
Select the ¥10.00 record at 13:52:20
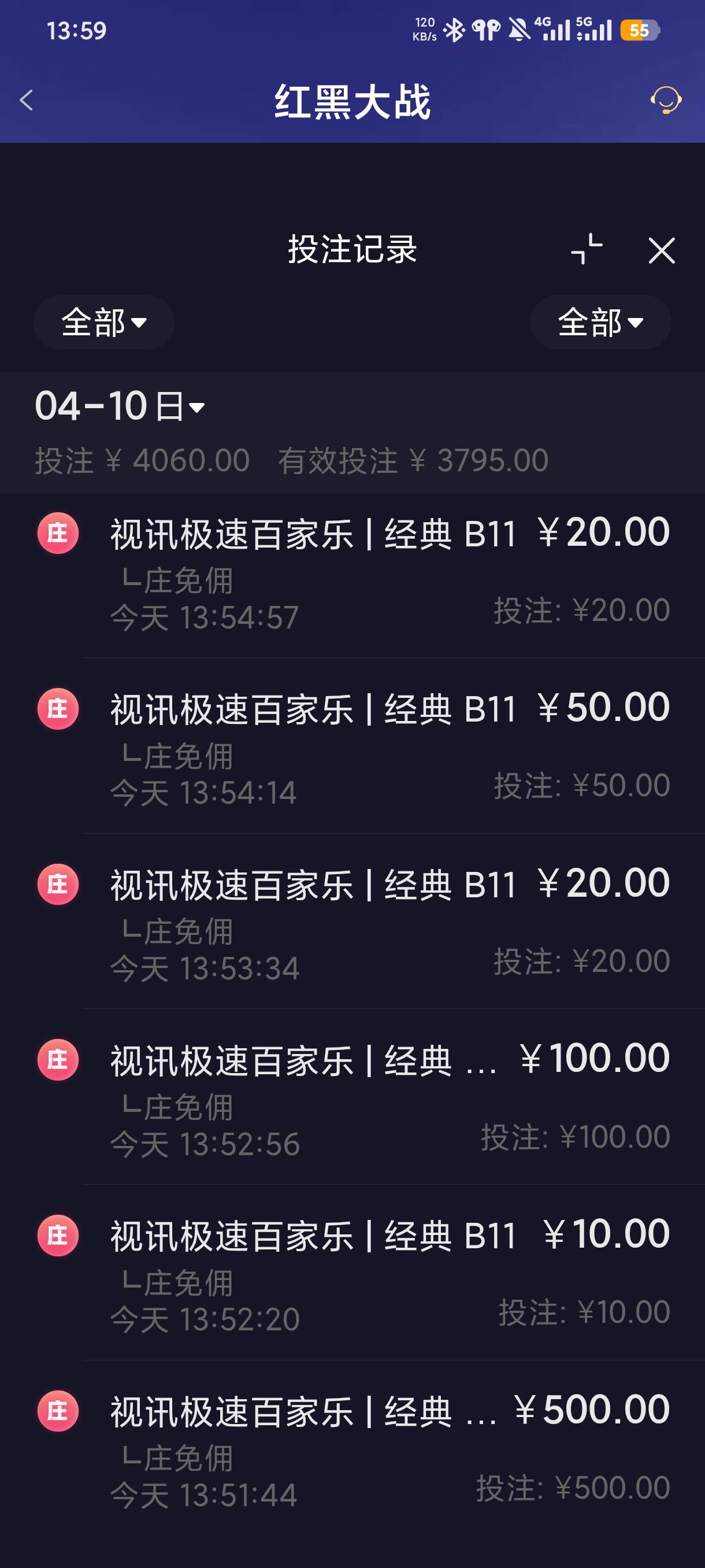click(x=353, y=1272)
